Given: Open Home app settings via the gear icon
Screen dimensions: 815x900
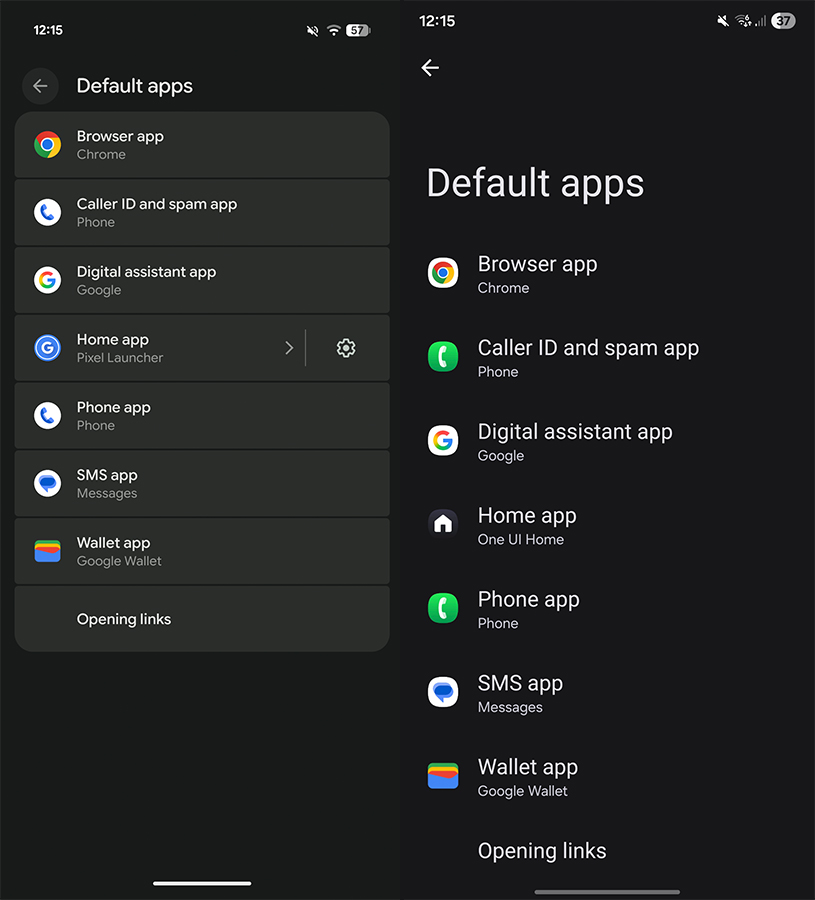Looking at the screenshot, I should click(346, 347).
